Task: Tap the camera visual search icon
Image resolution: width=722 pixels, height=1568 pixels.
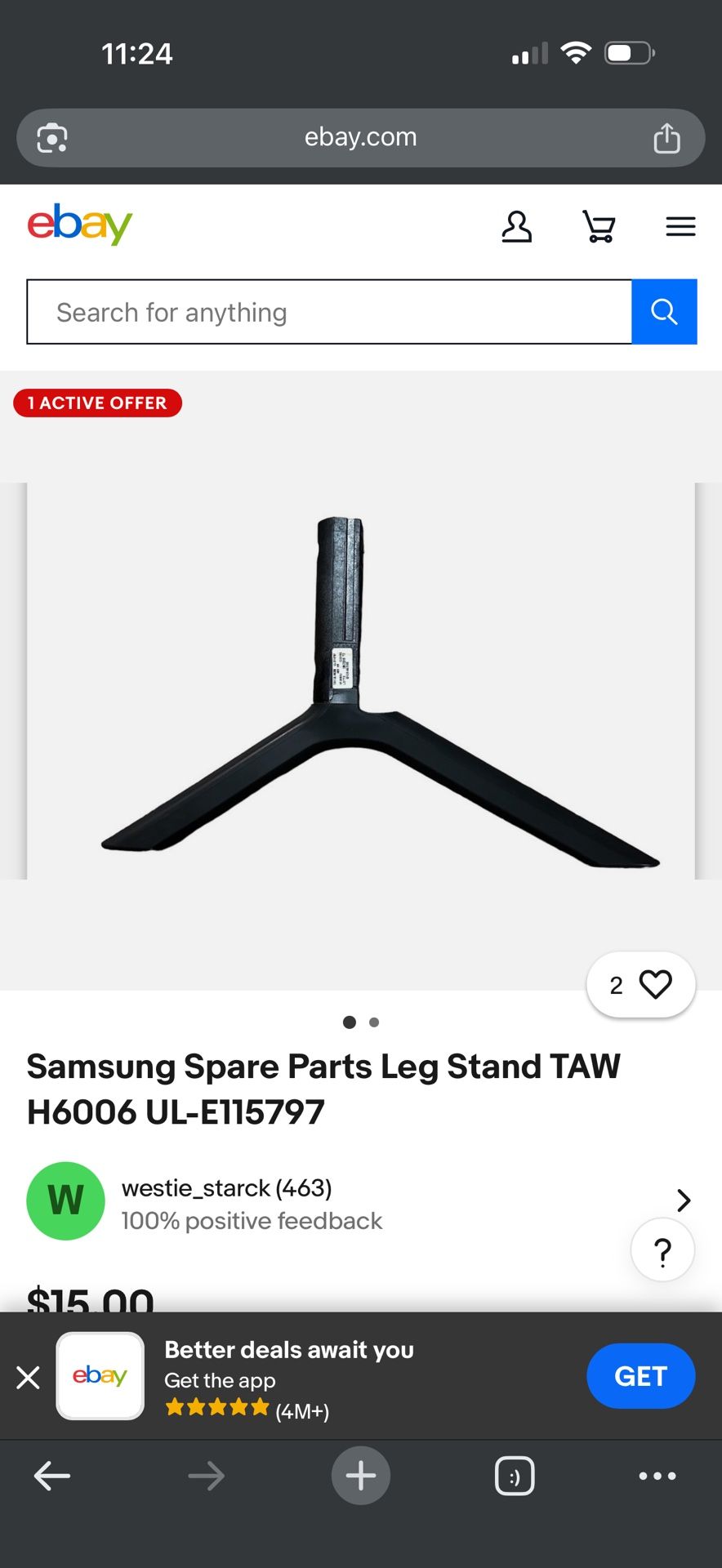Action: 51,137
